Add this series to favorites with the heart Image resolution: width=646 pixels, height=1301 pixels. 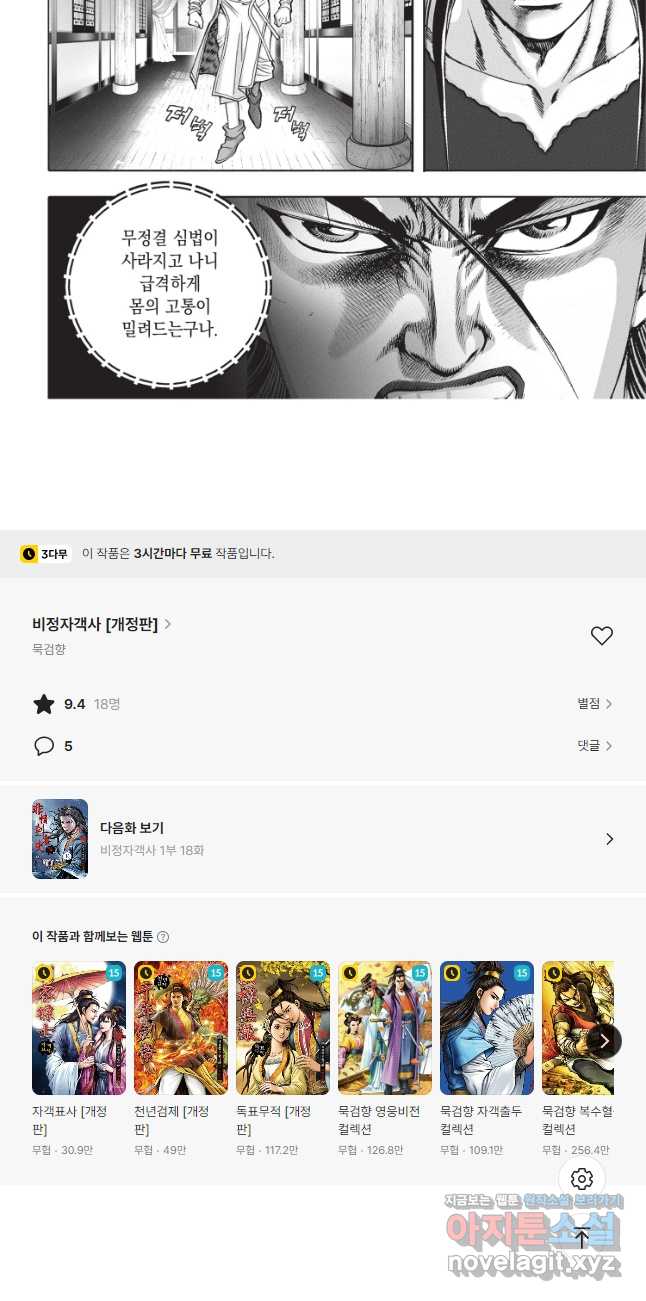(601, 635)
